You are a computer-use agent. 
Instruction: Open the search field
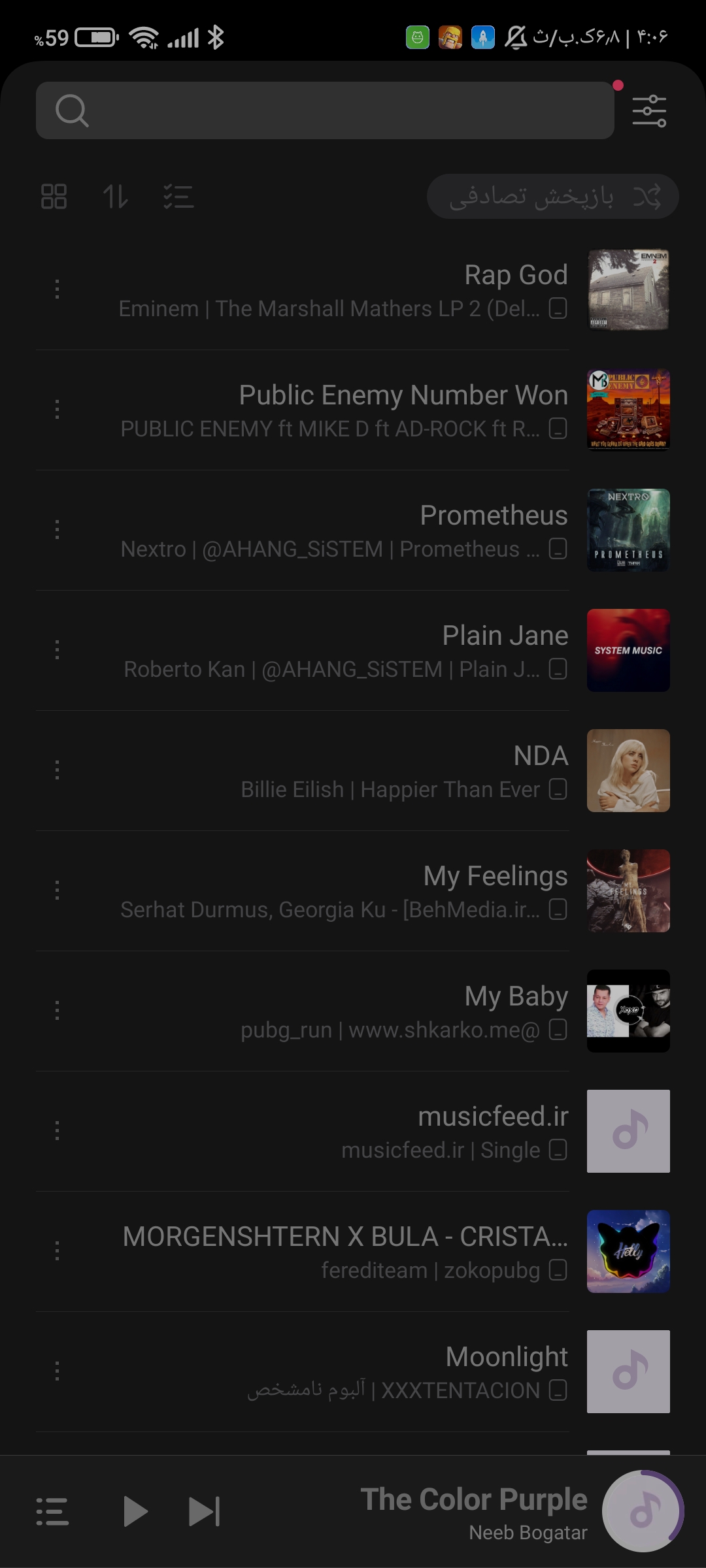click(325, 110)
